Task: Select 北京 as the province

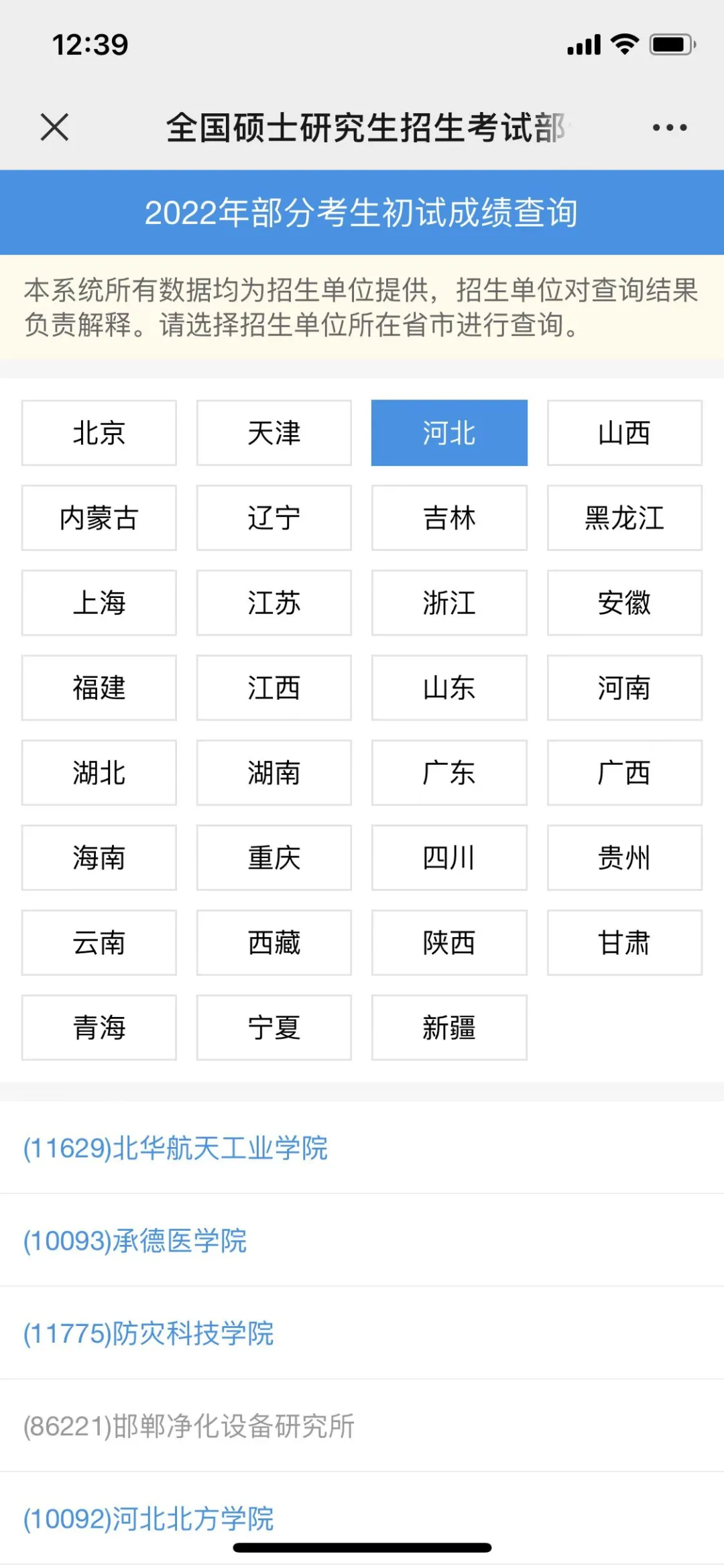Action: (98, 432)
